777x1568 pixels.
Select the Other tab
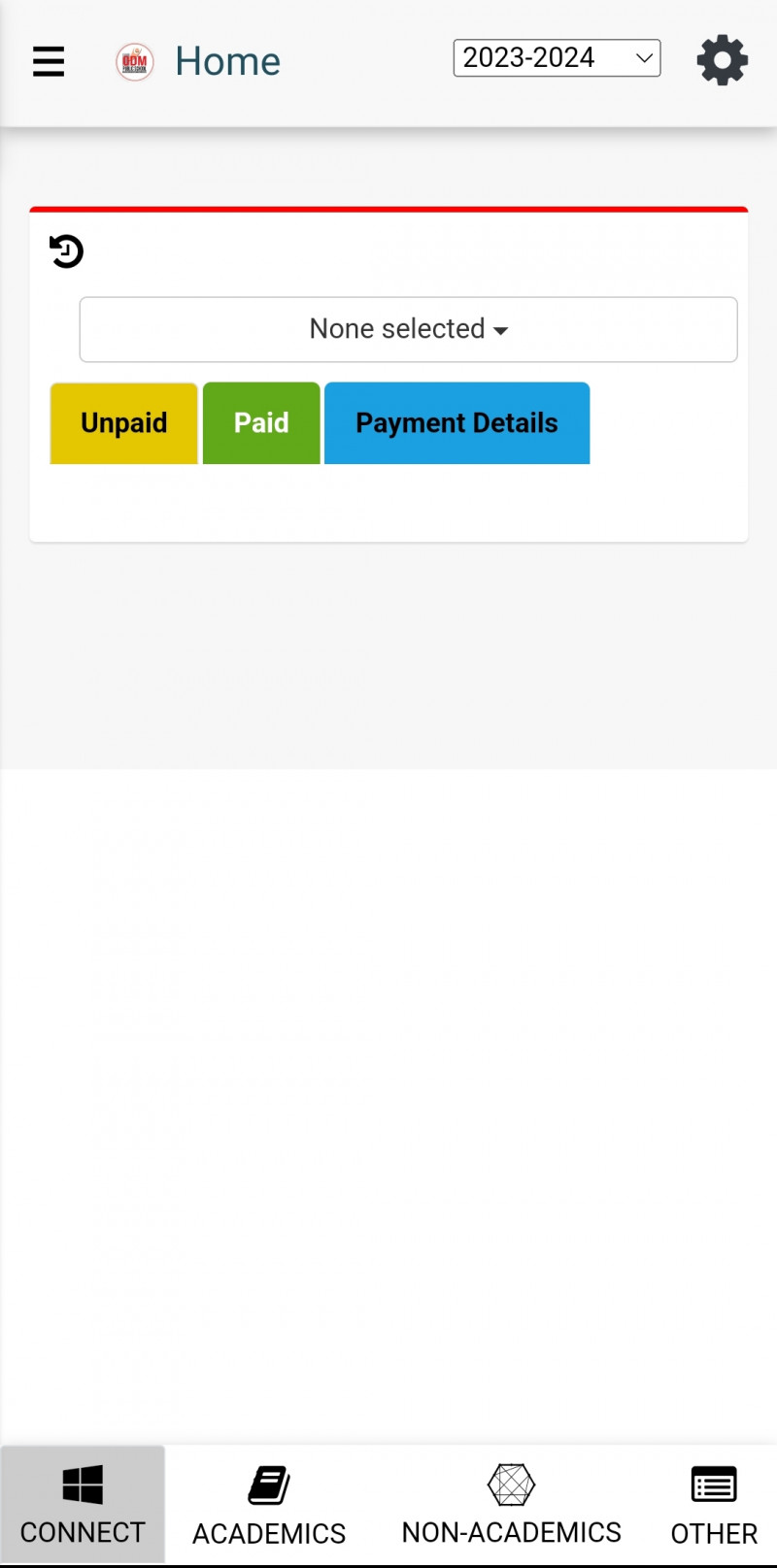[714, 1505]
